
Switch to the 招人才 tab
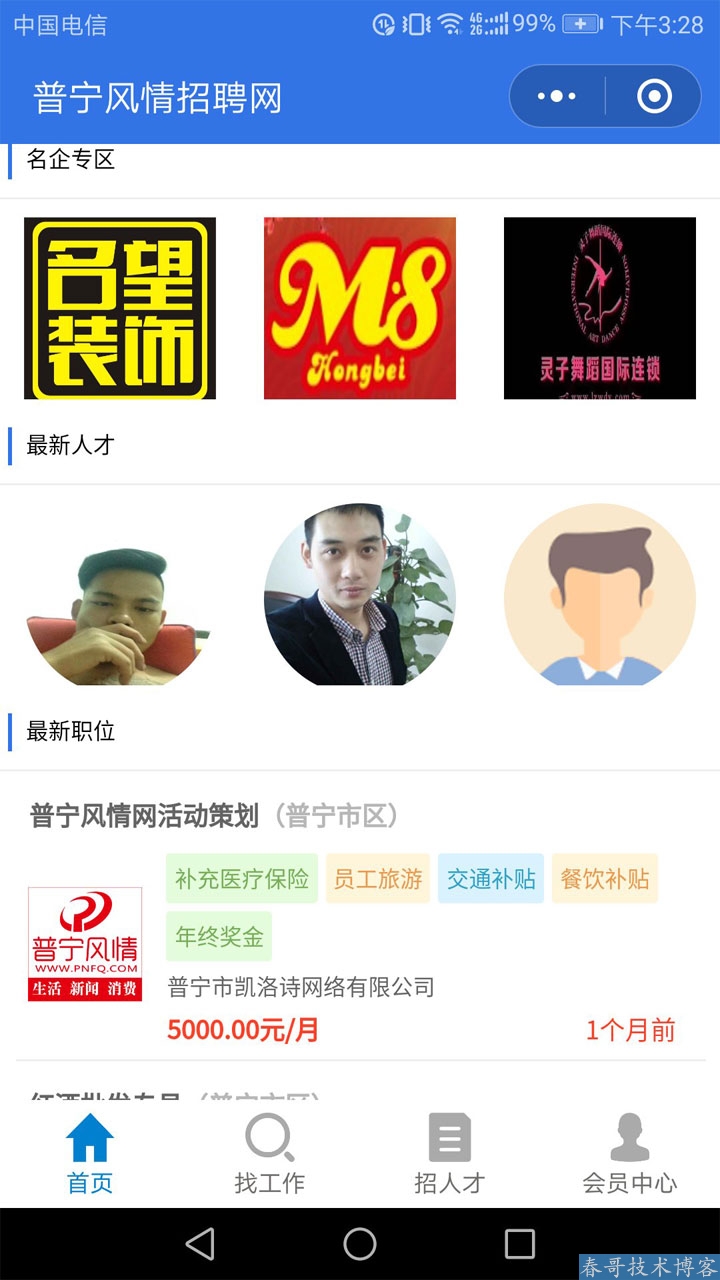click(x=450, y=1154)
